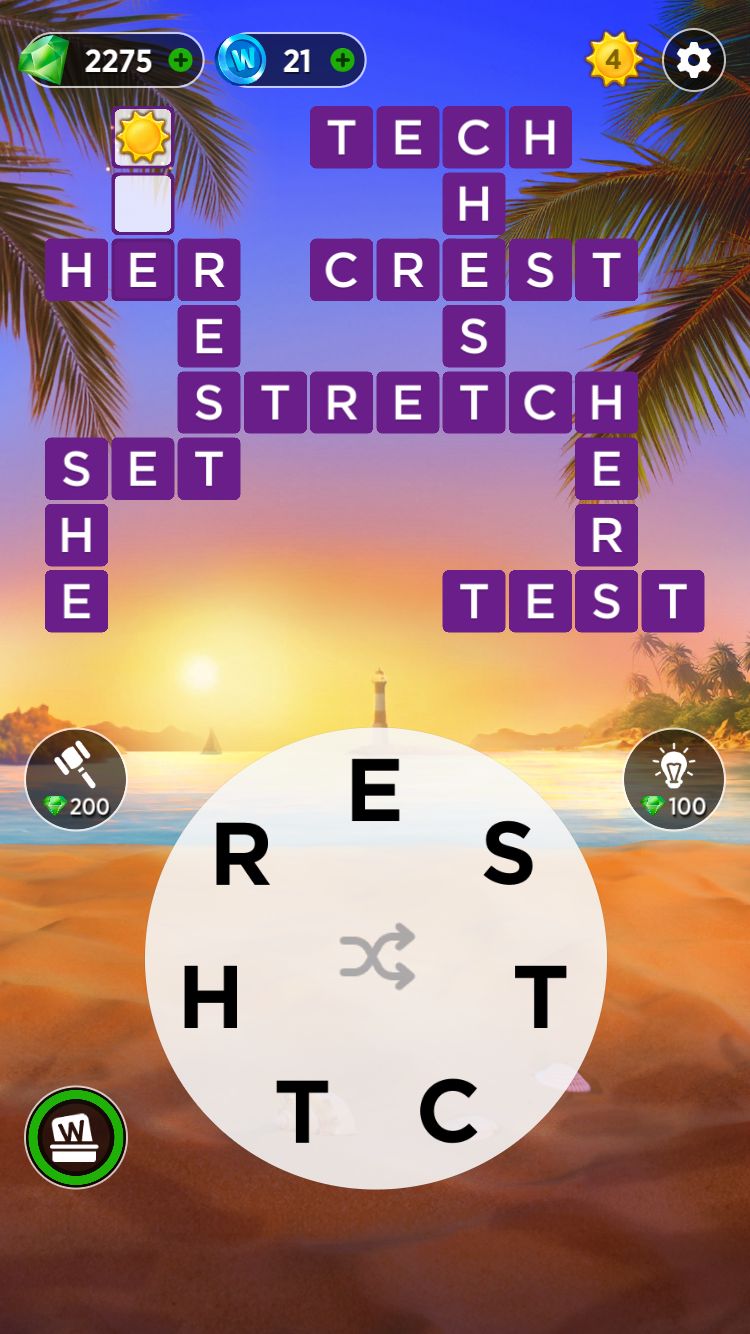Open the settings gear
This screenshot has width=750, height=1334.
[x=694, y=61]
